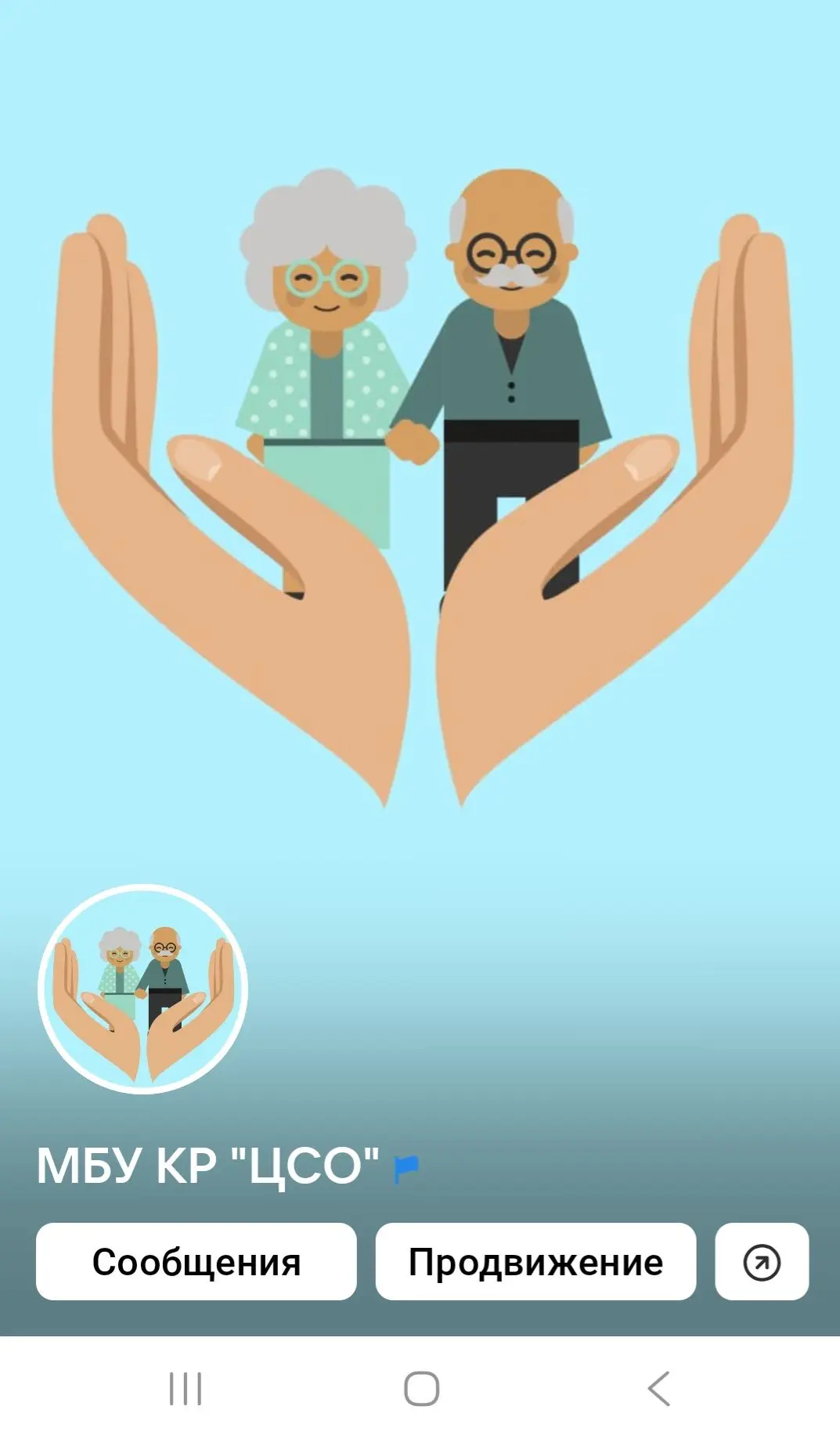
Task: Go back using system back arrow
Action: [x=658, y=1389]
